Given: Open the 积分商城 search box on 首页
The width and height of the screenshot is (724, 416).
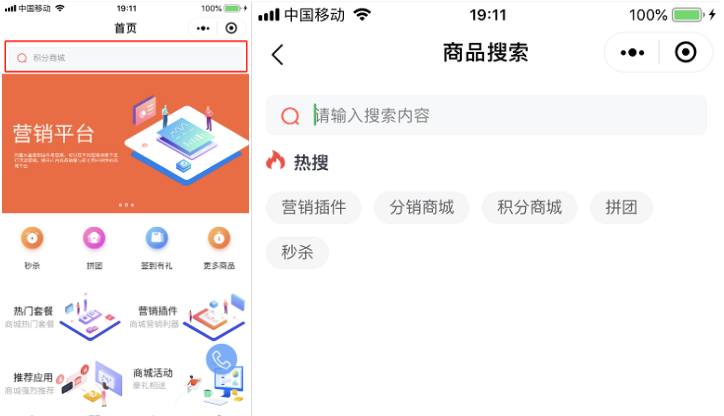Looking at the screenshot, I should (125, 58).
